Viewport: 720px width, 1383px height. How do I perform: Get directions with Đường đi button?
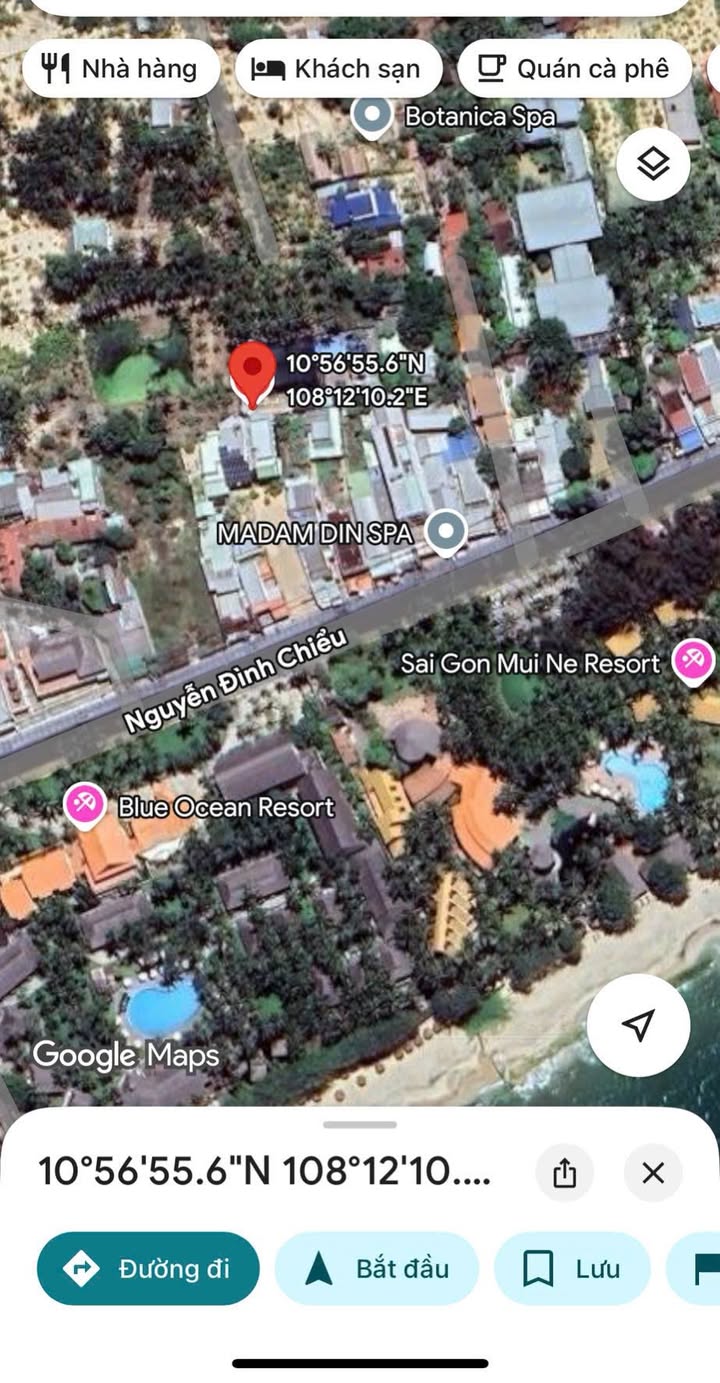[x=148, y=1268]
